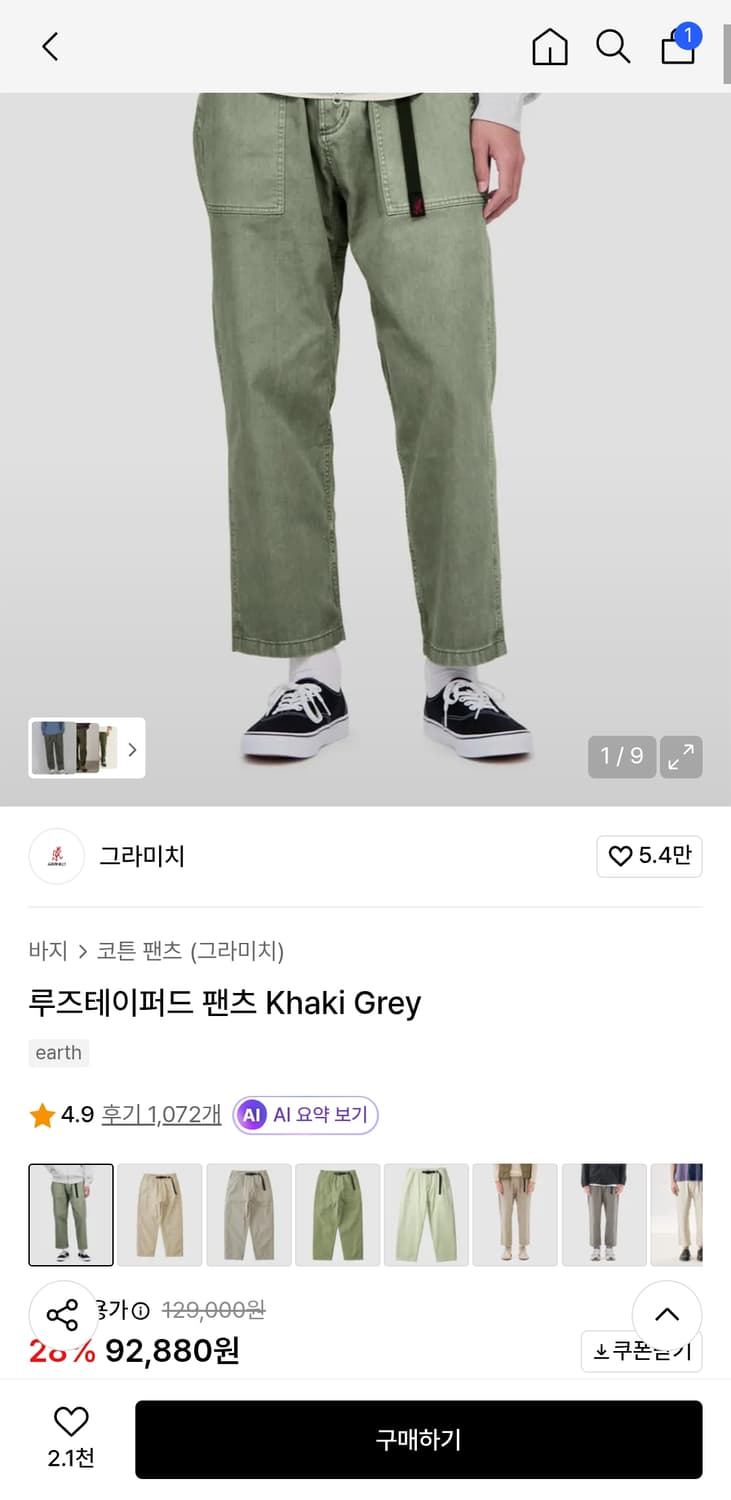Open search with the magnifier icon

click(613, 46)
